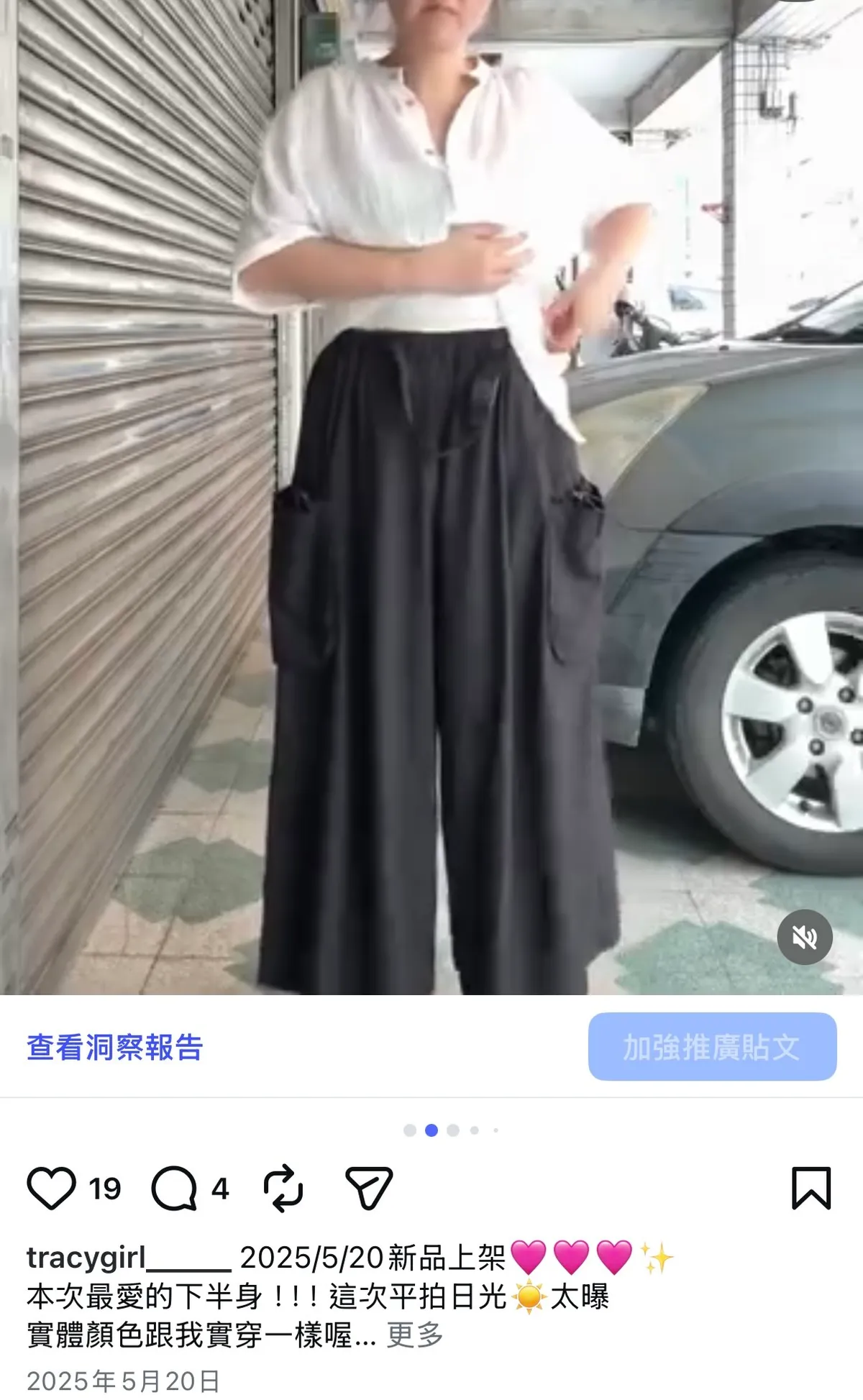Tap the 加強推廣貼文 boost button

[712, 1047]
